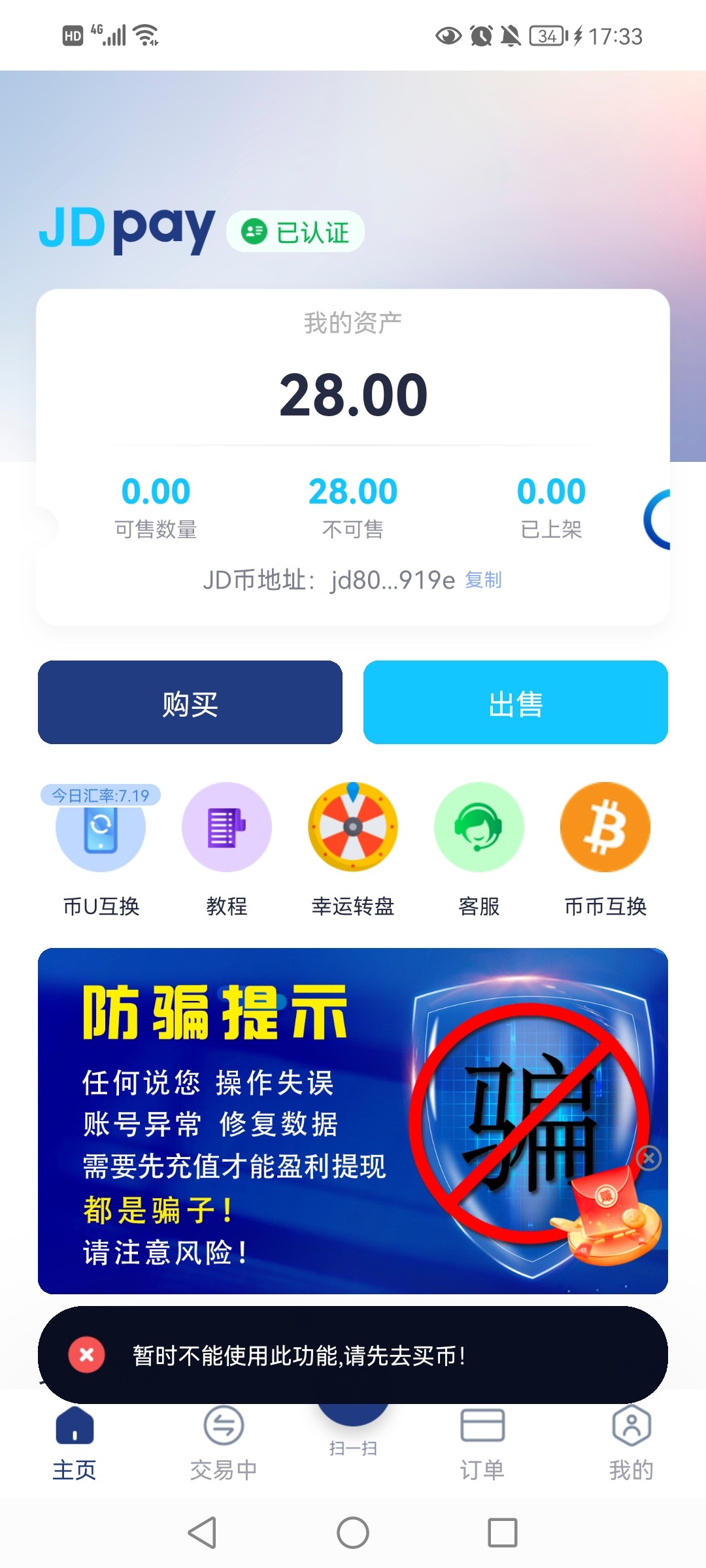Tap the 已认证 verified badge
The width and height of the screenshot is (706, 1568).
[x=295, y=232]
